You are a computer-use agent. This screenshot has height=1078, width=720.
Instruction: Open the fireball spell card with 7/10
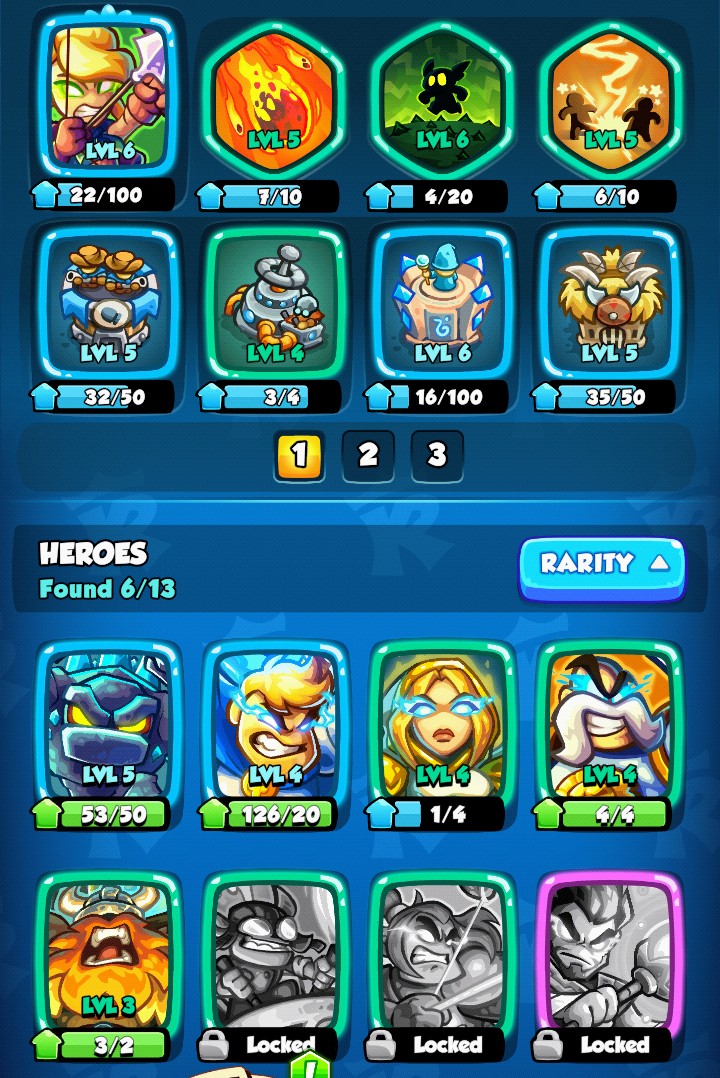273,98
